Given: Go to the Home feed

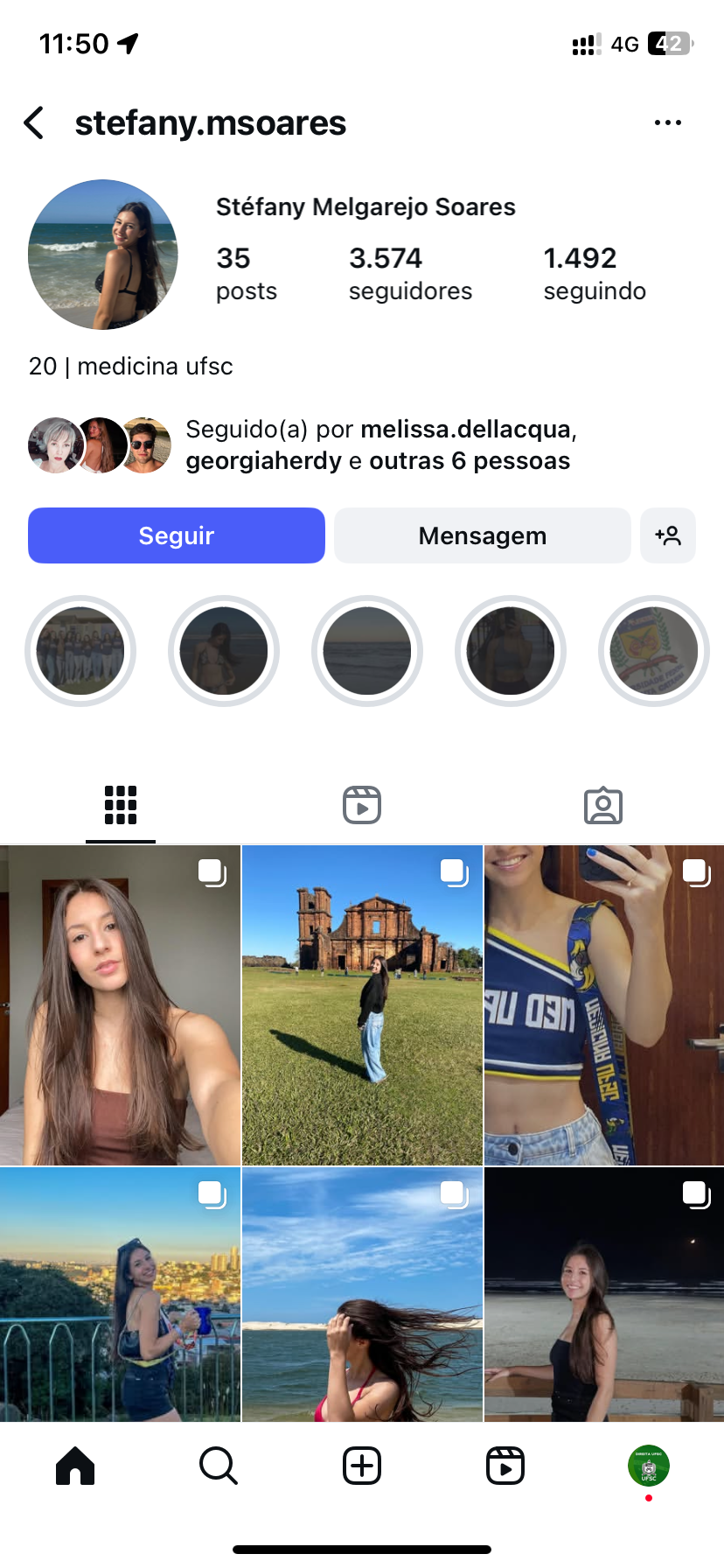Looking at the screenshot, I should (x=75, y=1466).
